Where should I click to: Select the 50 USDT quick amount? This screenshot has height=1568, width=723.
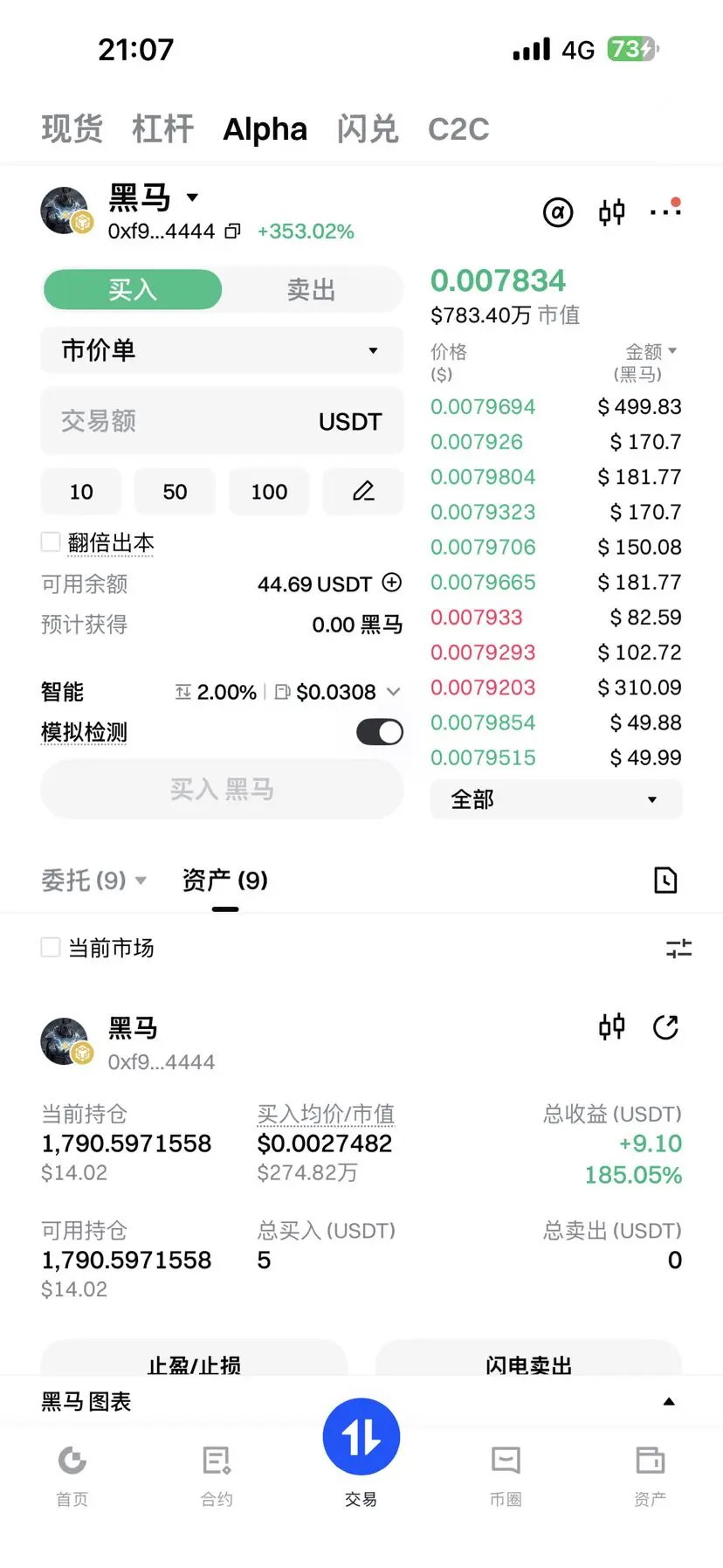point(175,492)
